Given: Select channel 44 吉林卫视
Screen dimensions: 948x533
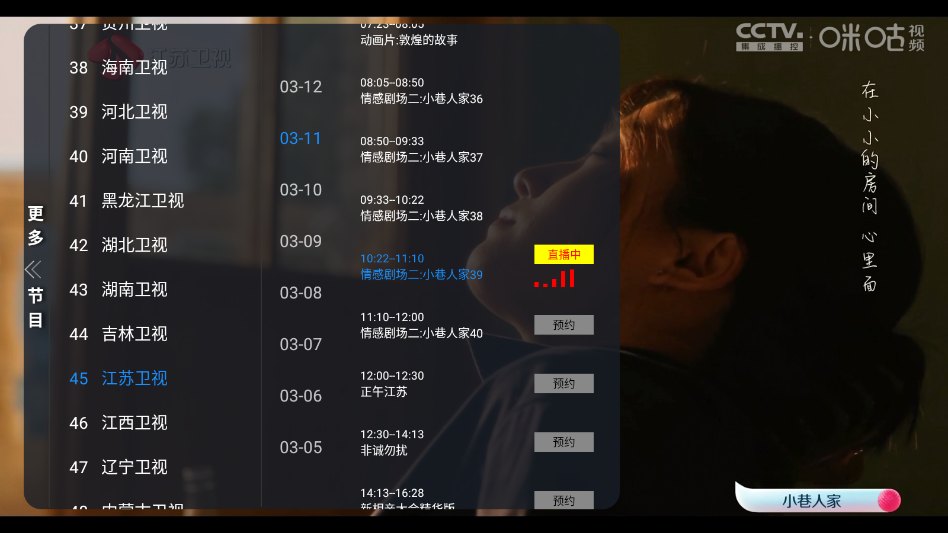Looking at the screenshot, I should [x=134, y=334].
